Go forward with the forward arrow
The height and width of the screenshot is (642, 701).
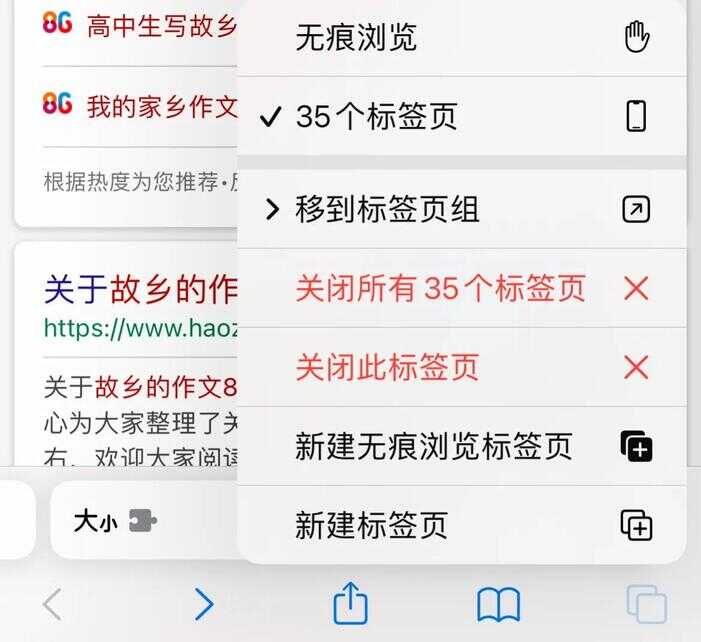pyautogui.click(x=204, y=603)
